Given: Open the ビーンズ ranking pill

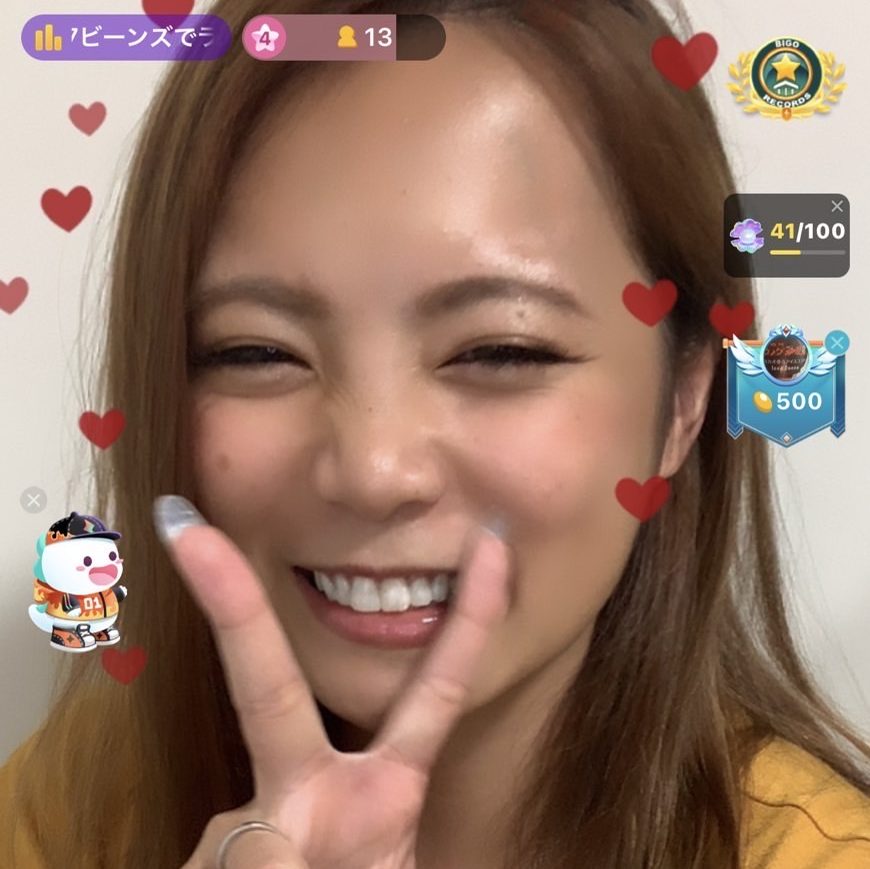Looking at the screenshot, I should pyautogui.click(x=125, y=38).
